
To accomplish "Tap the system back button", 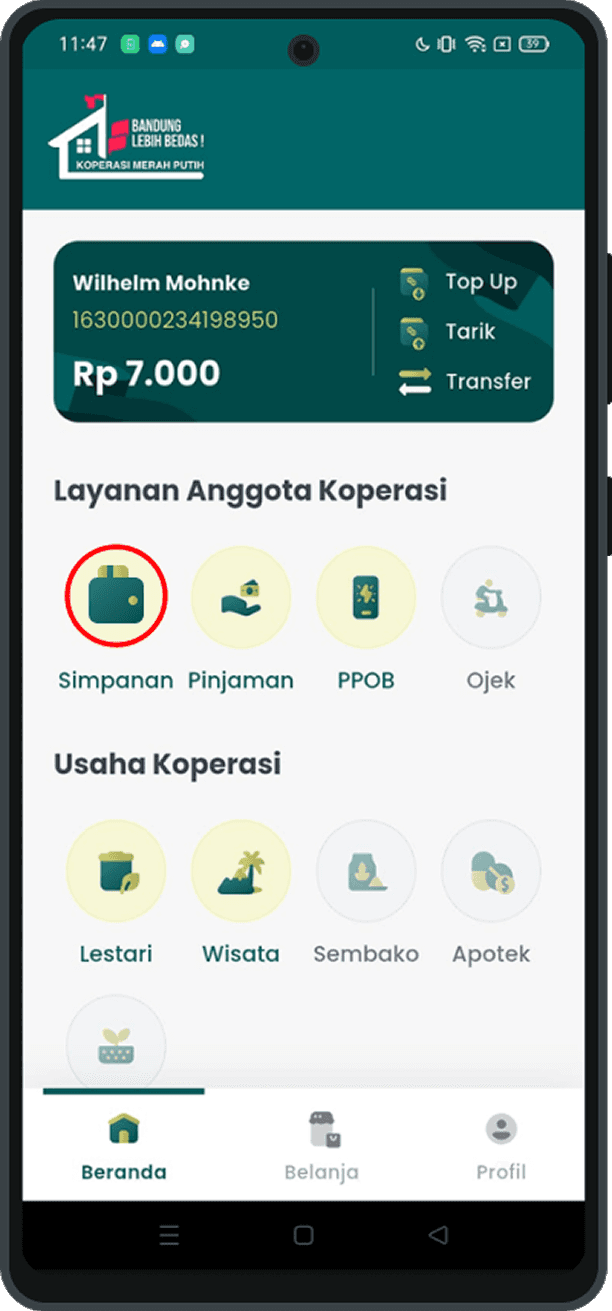I will click(438, 1235).
